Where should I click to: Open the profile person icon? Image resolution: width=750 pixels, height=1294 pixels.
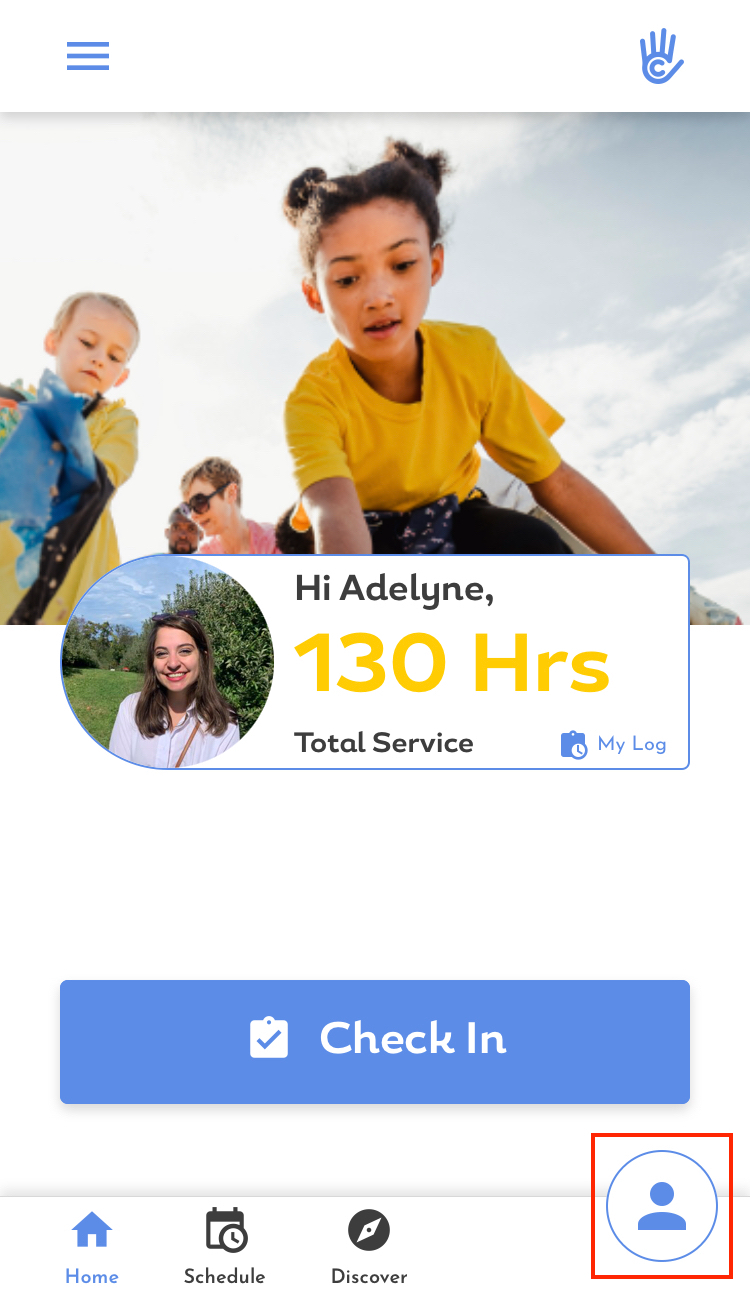pos(662,1206)
